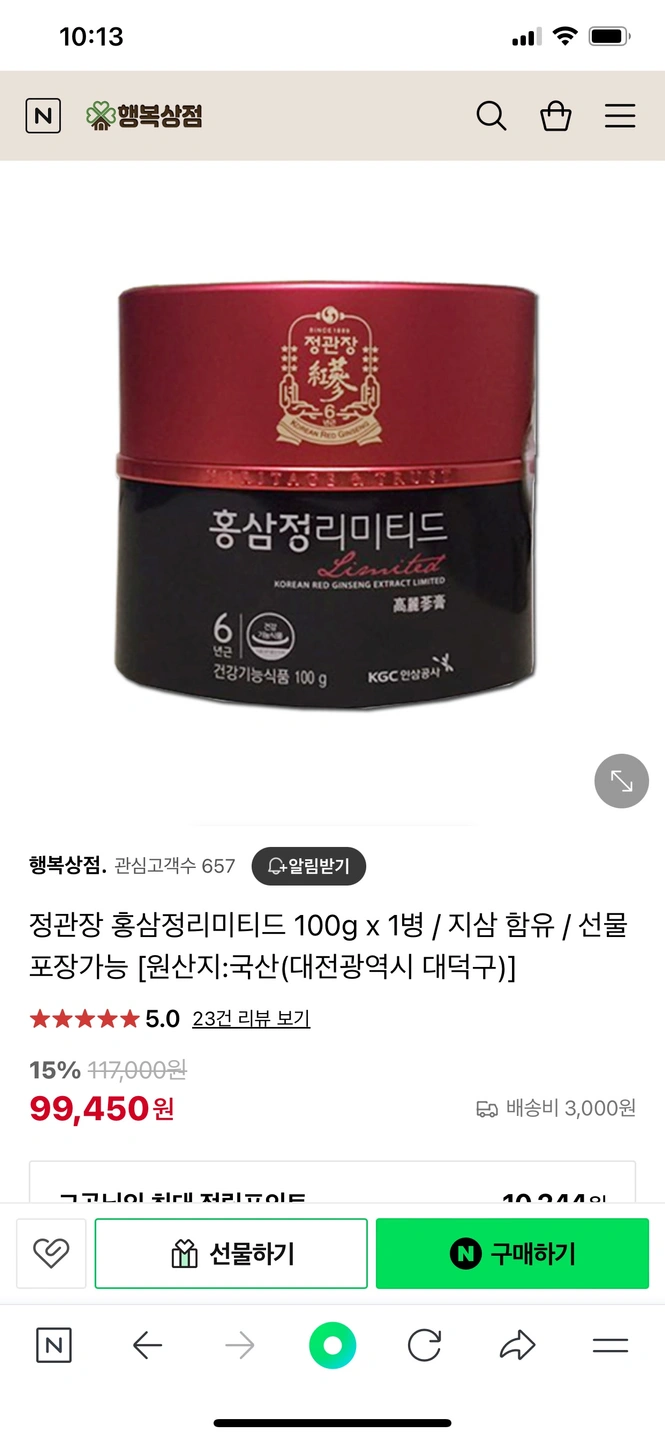Reload the current page
This screenshot has height=1440, width=665.
click(x=424, y=1346)
